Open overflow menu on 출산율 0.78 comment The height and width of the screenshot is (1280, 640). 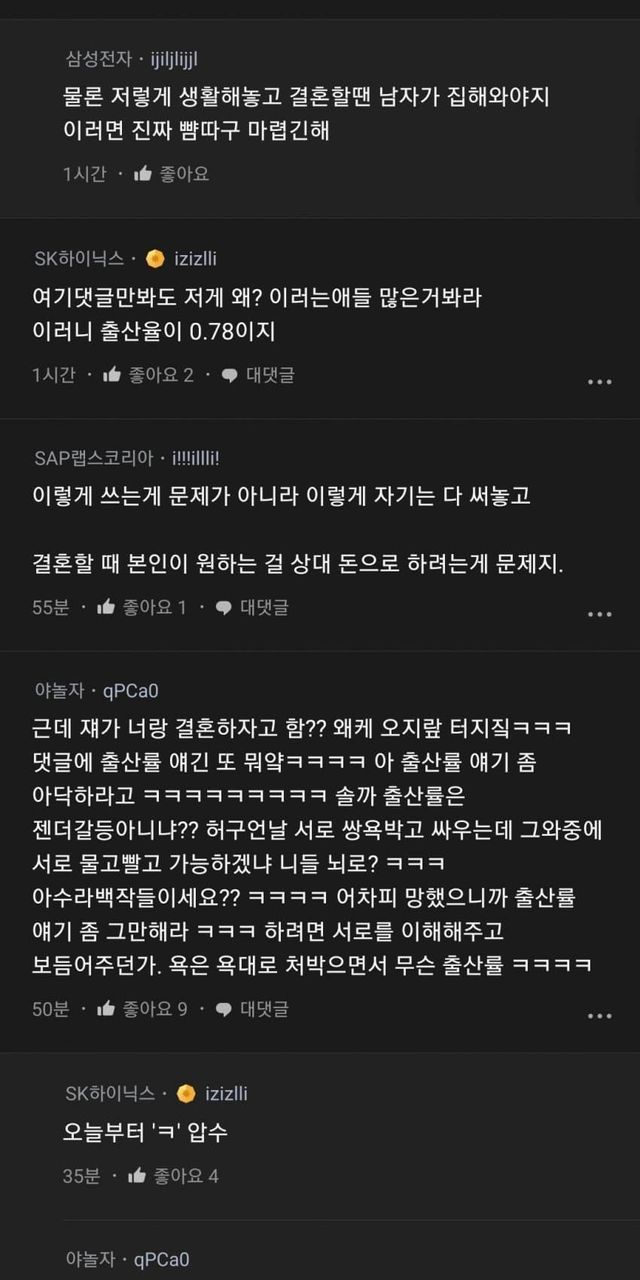tap(599, 382)
